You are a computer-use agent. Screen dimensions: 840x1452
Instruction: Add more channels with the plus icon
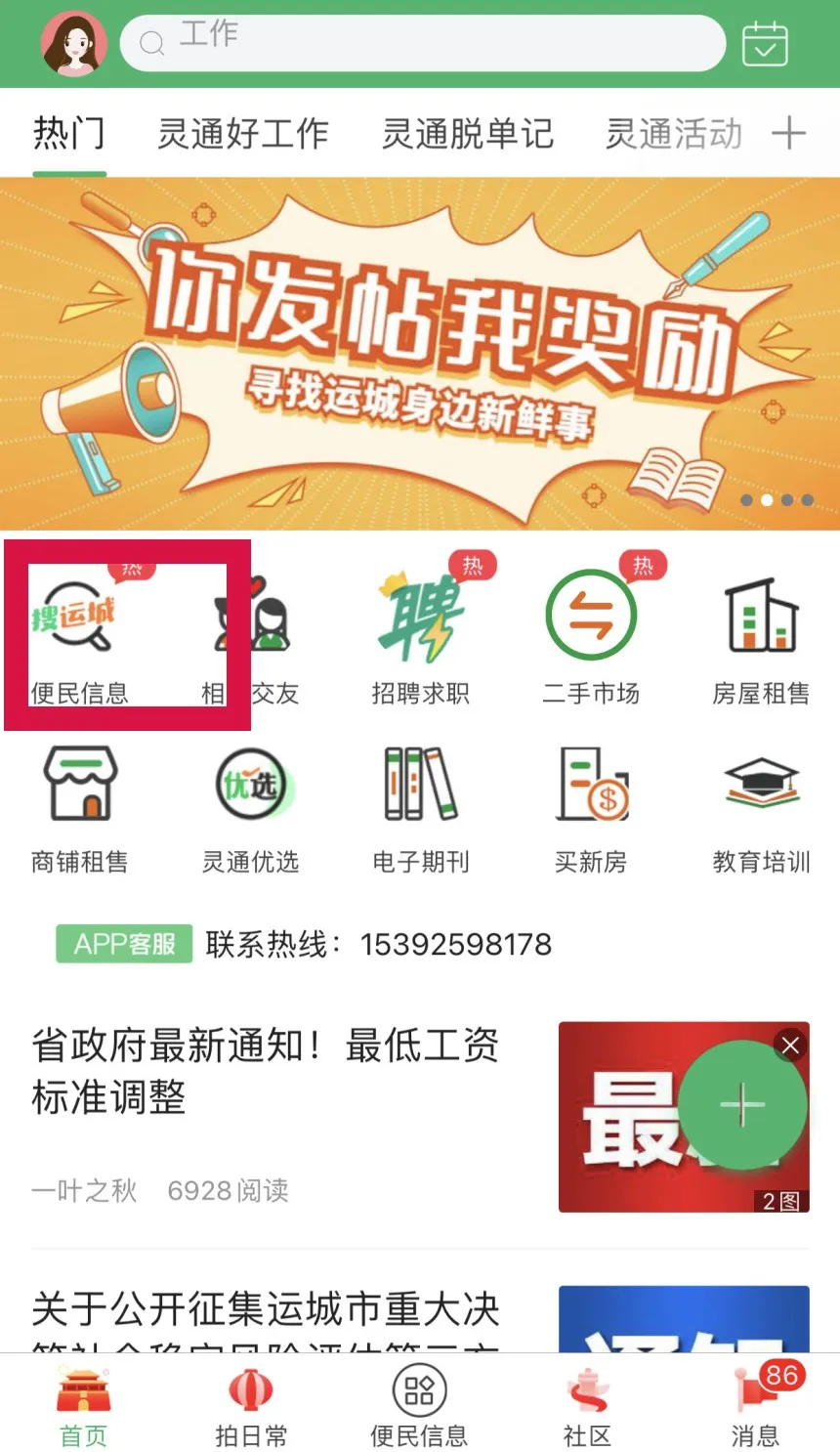click(x=789, y=133)
